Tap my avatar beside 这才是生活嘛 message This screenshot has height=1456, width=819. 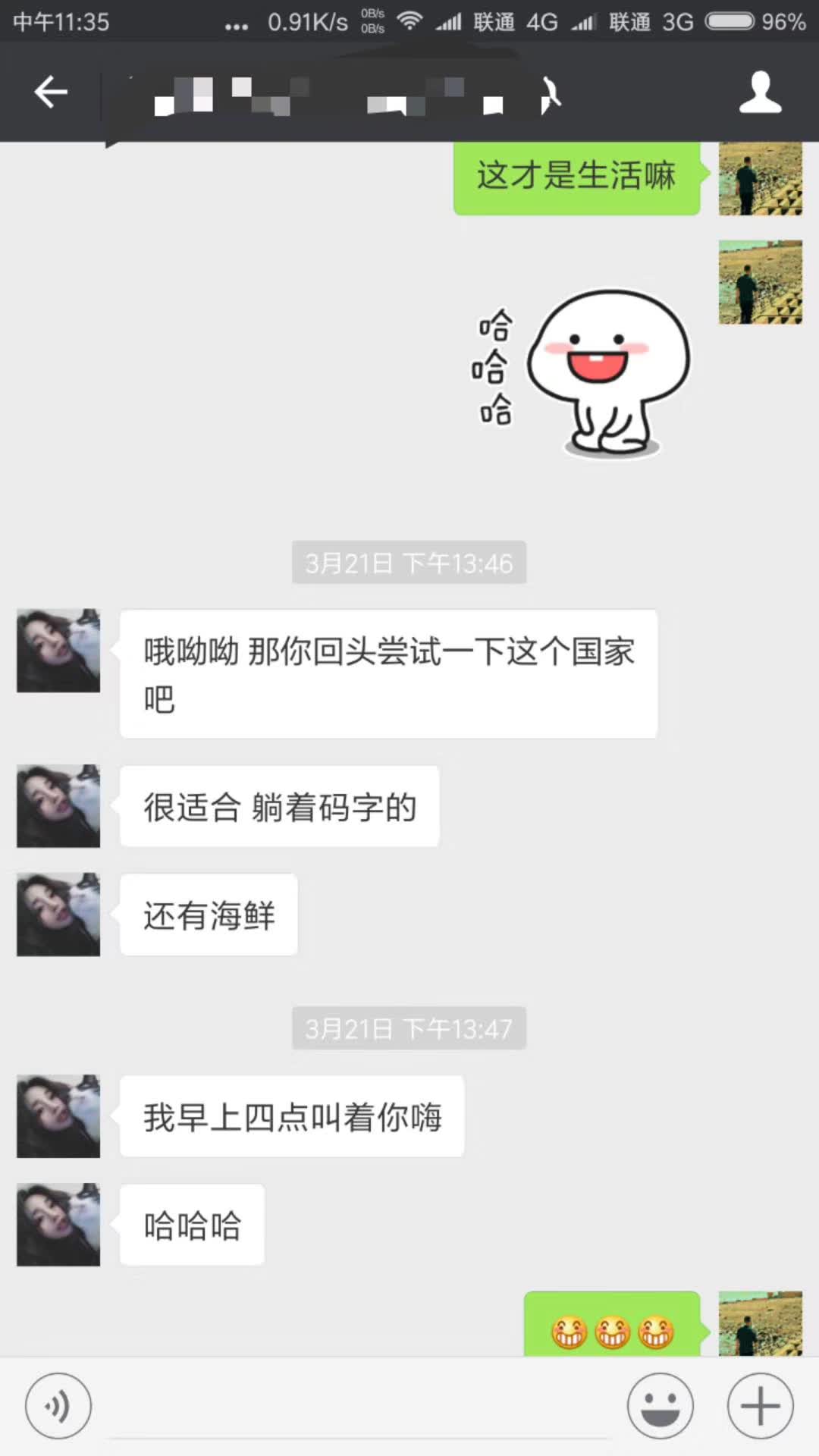tap(760, 179)
